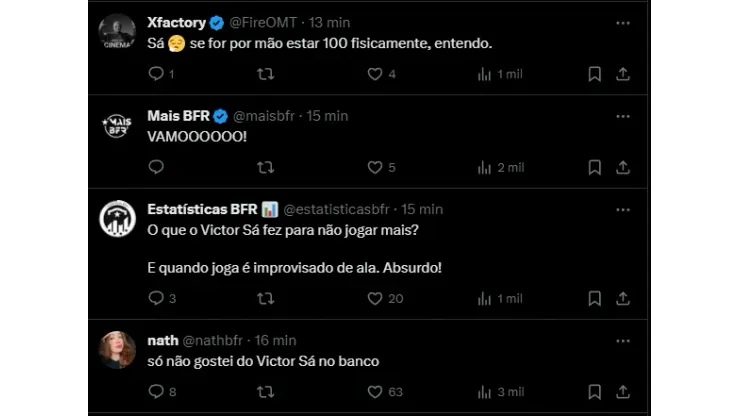This screenshot has width=740, height=416.
Task: Bookmark Xfactory's post
Action: pyautogui.click(x=594, y=74)
